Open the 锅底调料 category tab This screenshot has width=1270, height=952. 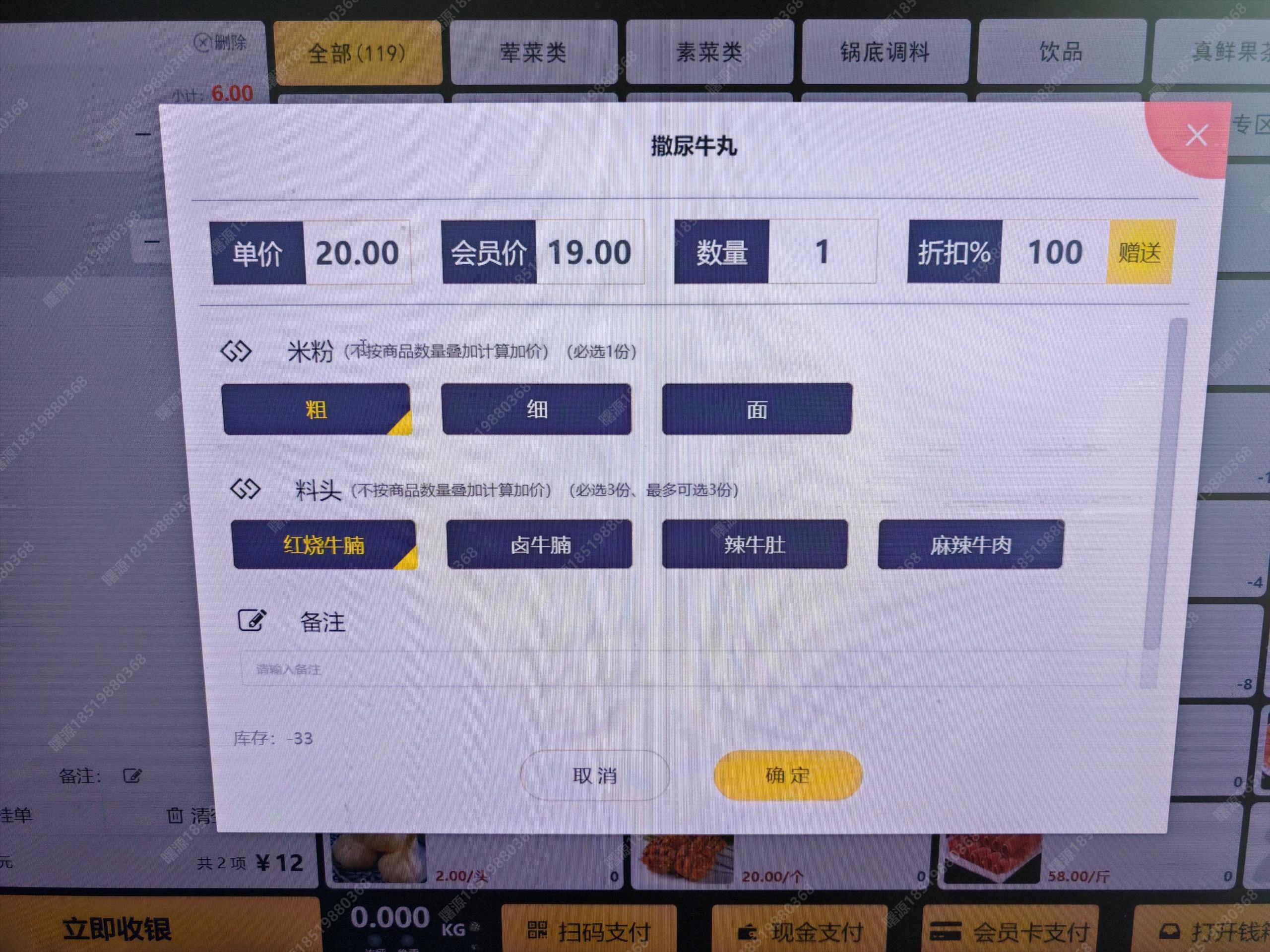(885, 53)
